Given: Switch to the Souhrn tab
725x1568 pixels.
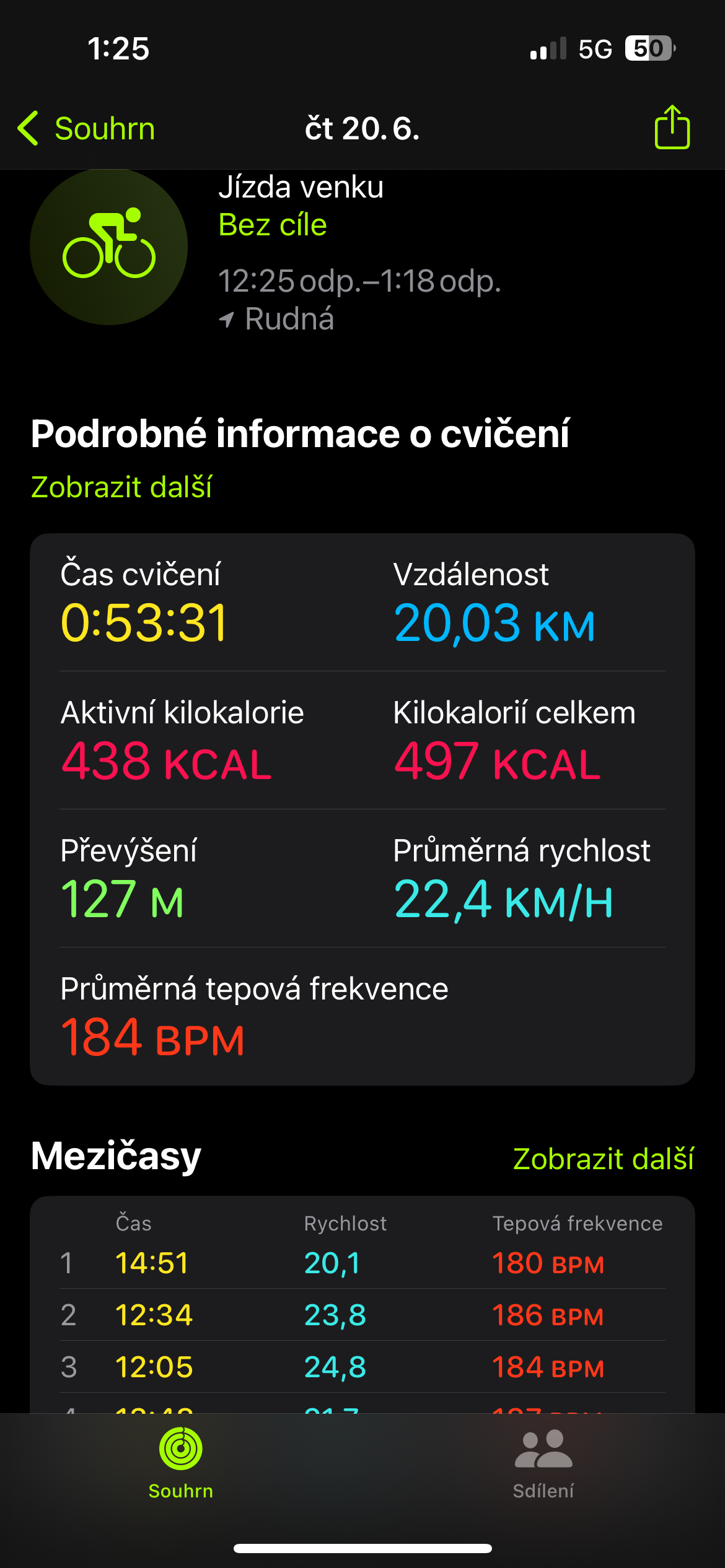Looking at the screenshot, I should click(x=181, y=1463).
